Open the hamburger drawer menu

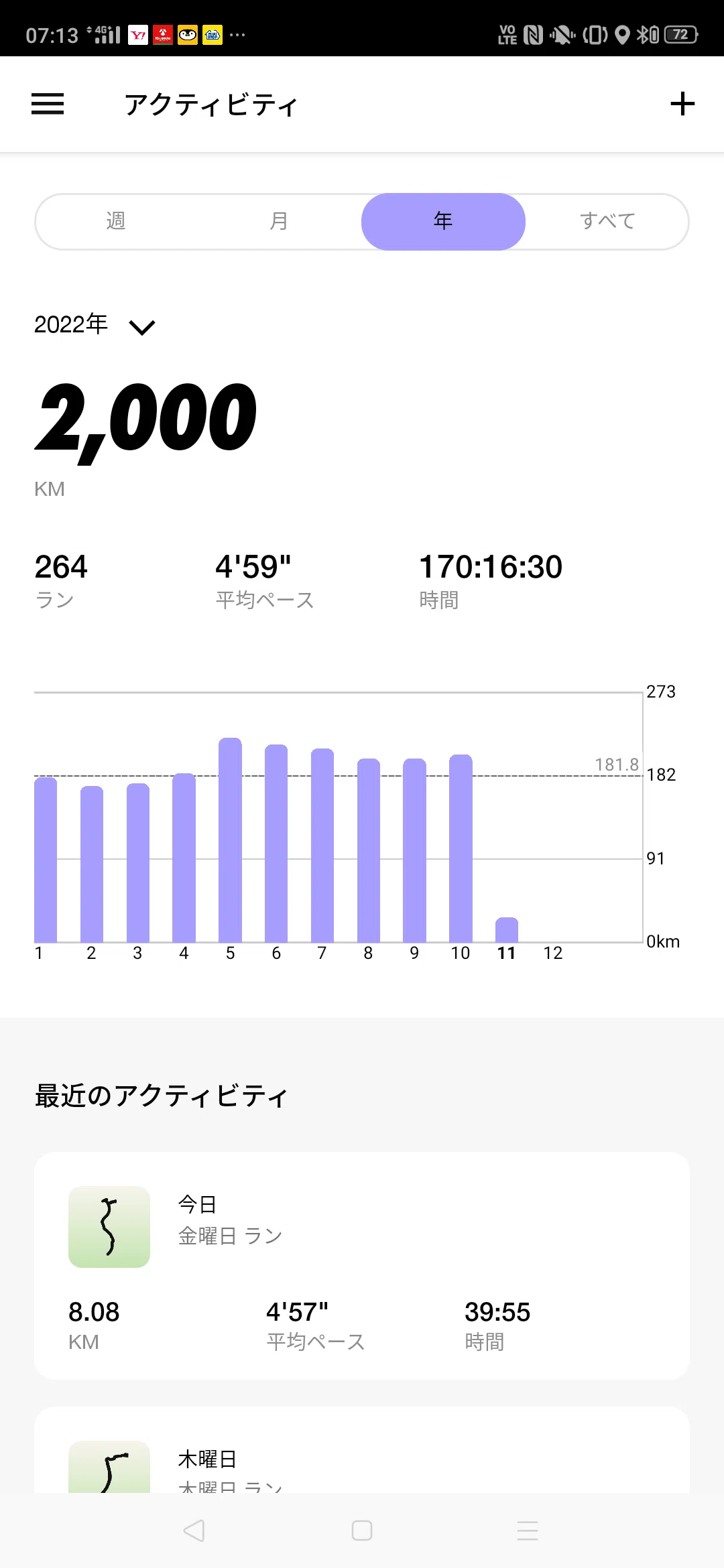48,104
